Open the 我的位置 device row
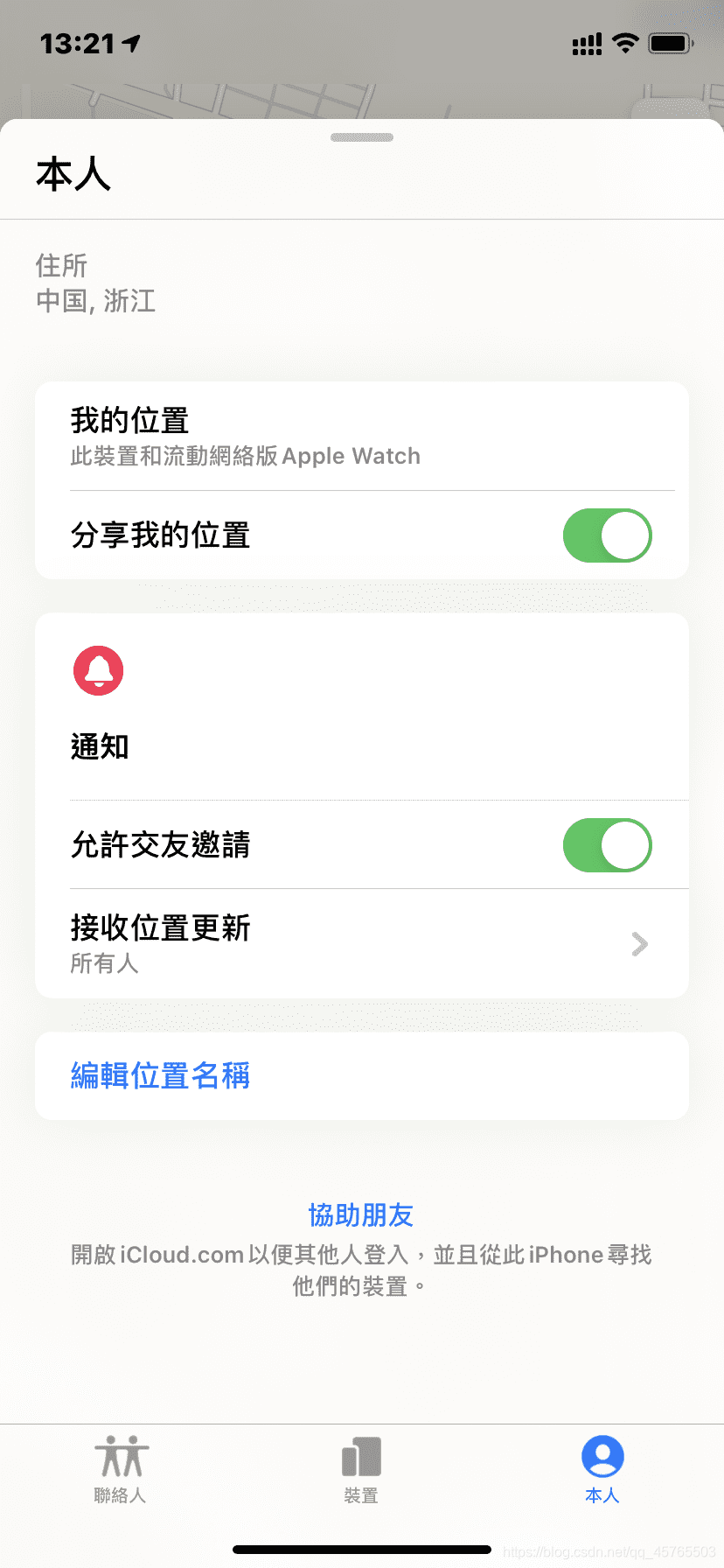The image size is (724, 1568). point(362,436)
